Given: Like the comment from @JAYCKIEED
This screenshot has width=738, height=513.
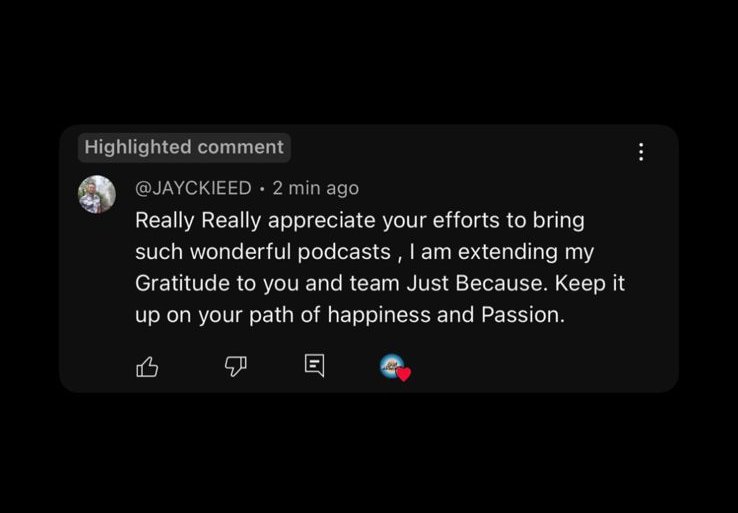Looking at the screenshot, I should click(147, 367).
